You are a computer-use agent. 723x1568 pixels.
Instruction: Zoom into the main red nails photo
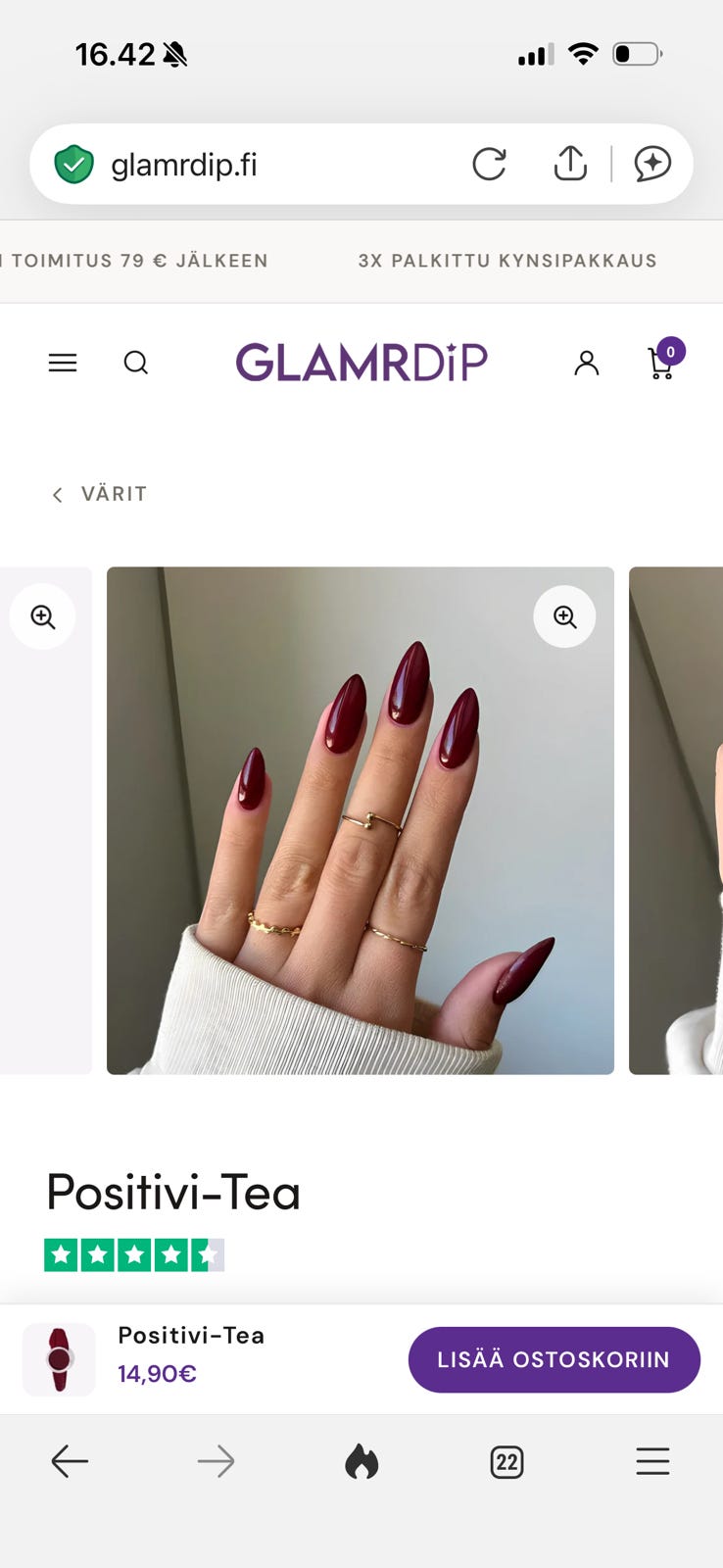pos(564,616)
